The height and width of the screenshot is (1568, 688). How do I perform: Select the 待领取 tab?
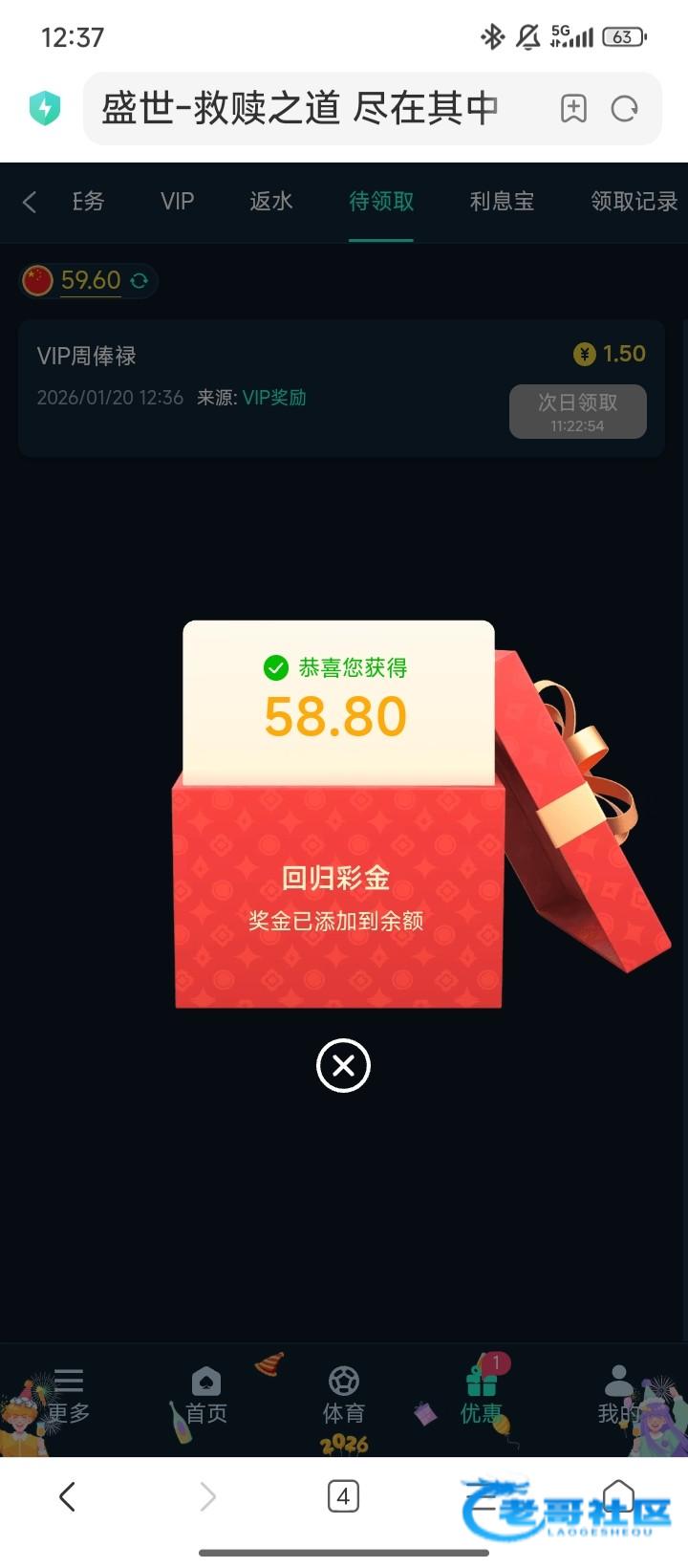click(x=381, y=201)
